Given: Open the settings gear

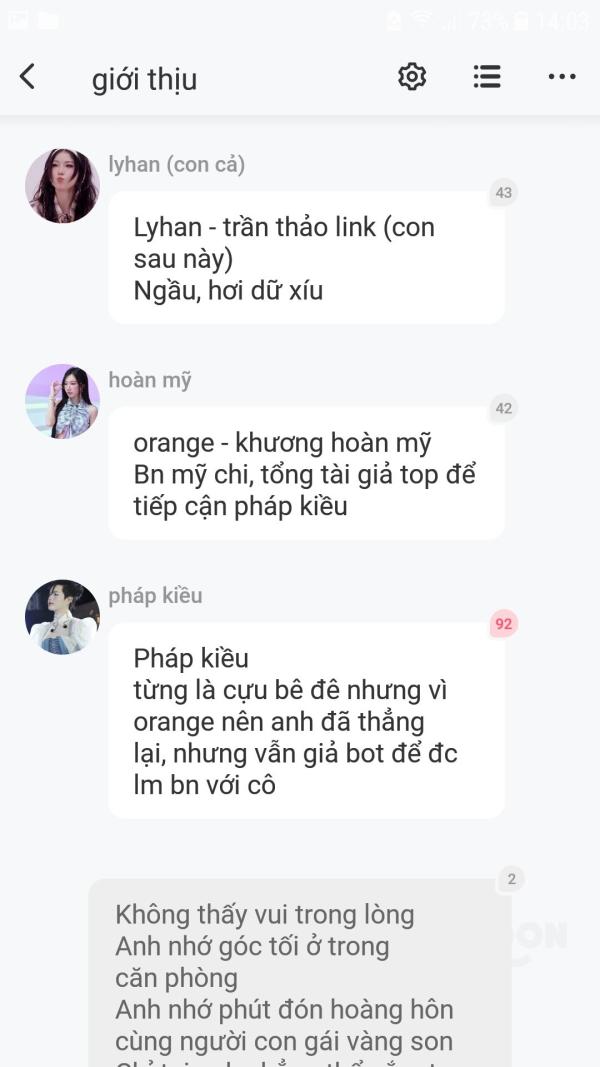Looking at the screenshot, I should (412, 77).
